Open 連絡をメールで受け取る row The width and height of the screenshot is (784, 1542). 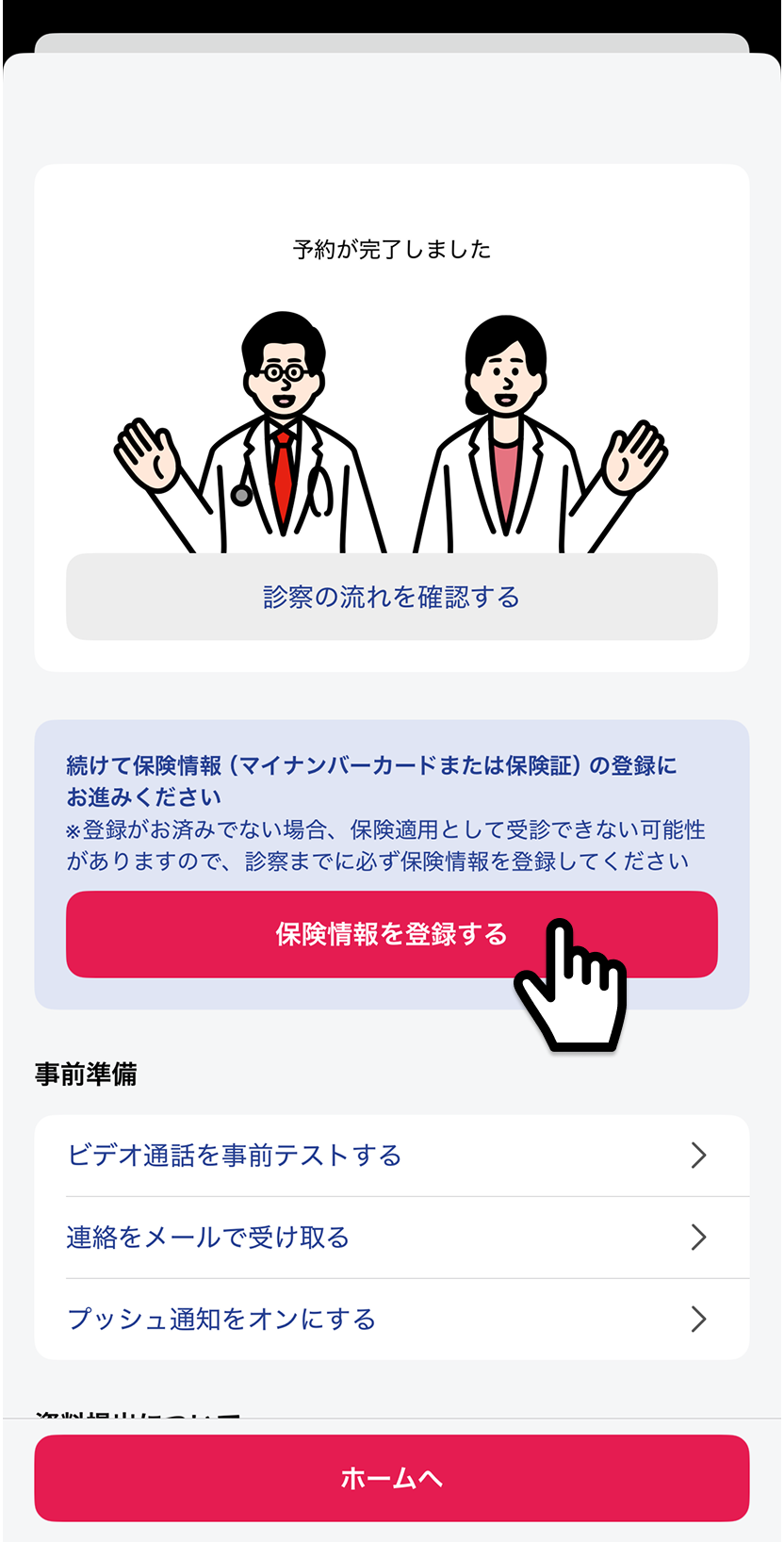(x=392, y=1238)
